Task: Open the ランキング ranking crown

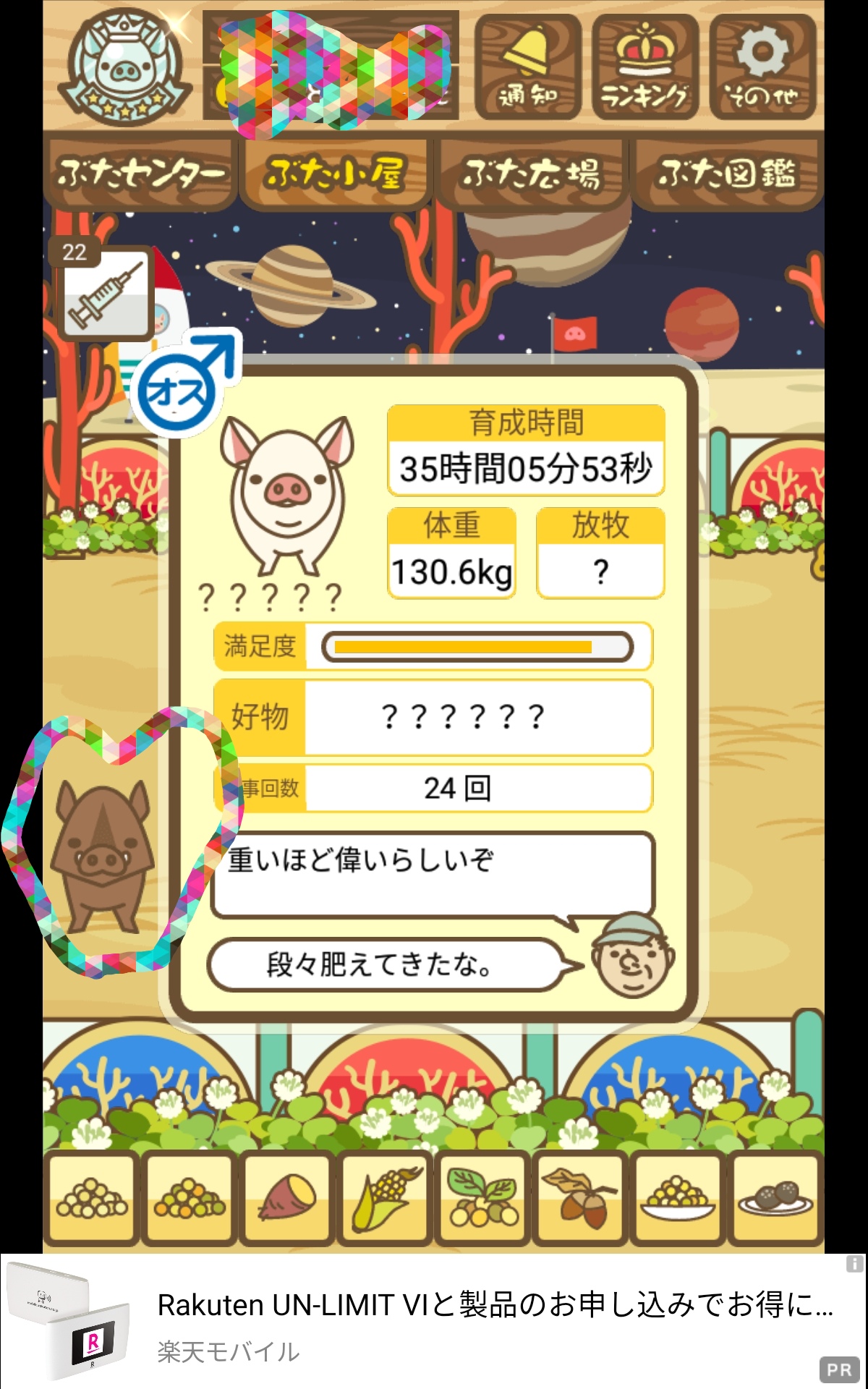Action: point(644,67)
